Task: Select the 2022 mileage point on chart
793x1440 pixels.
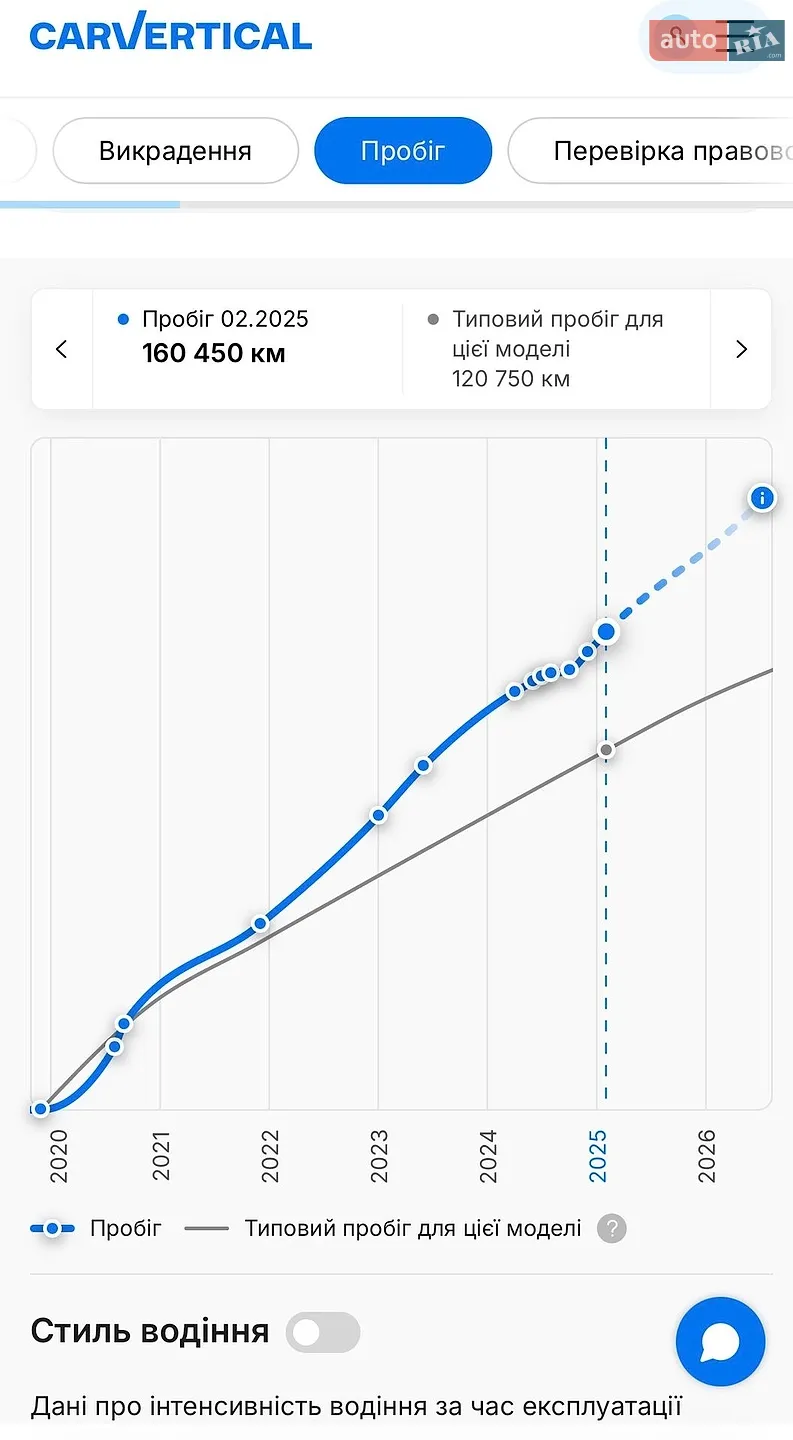Action: [x=260, y=923]
